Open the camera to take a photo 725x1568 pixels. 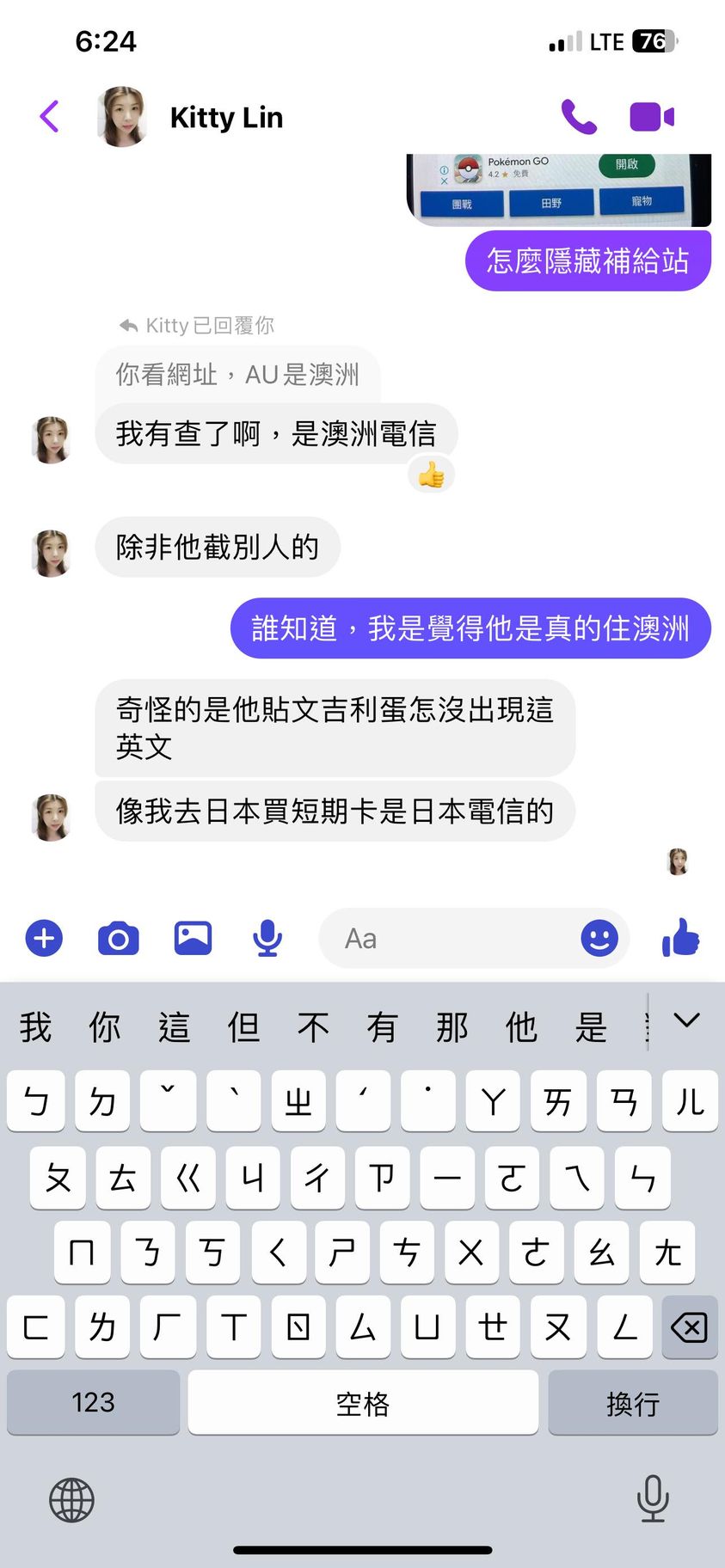coord(119,938)
